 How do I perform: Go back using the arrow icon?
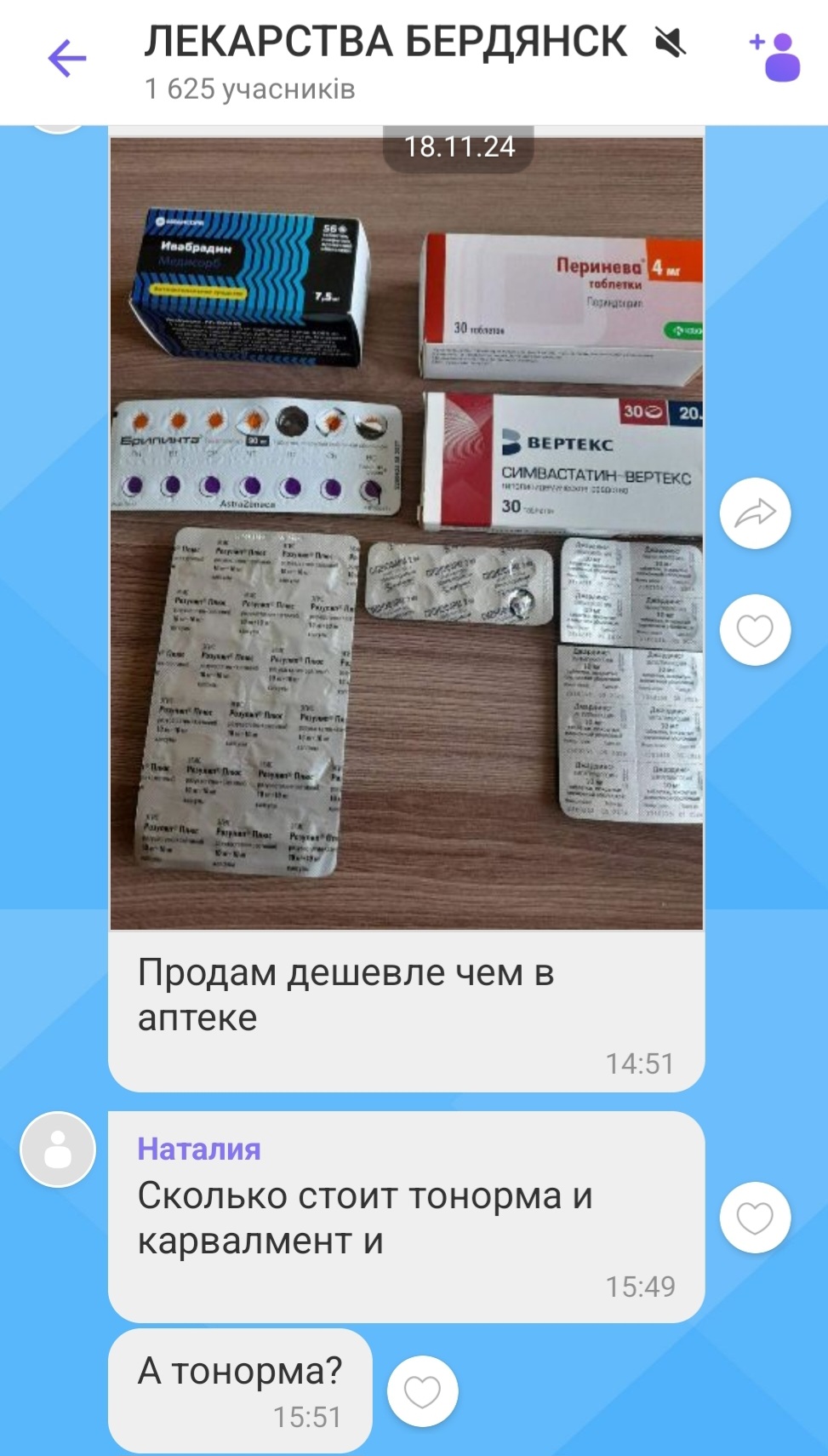point(67,59)
